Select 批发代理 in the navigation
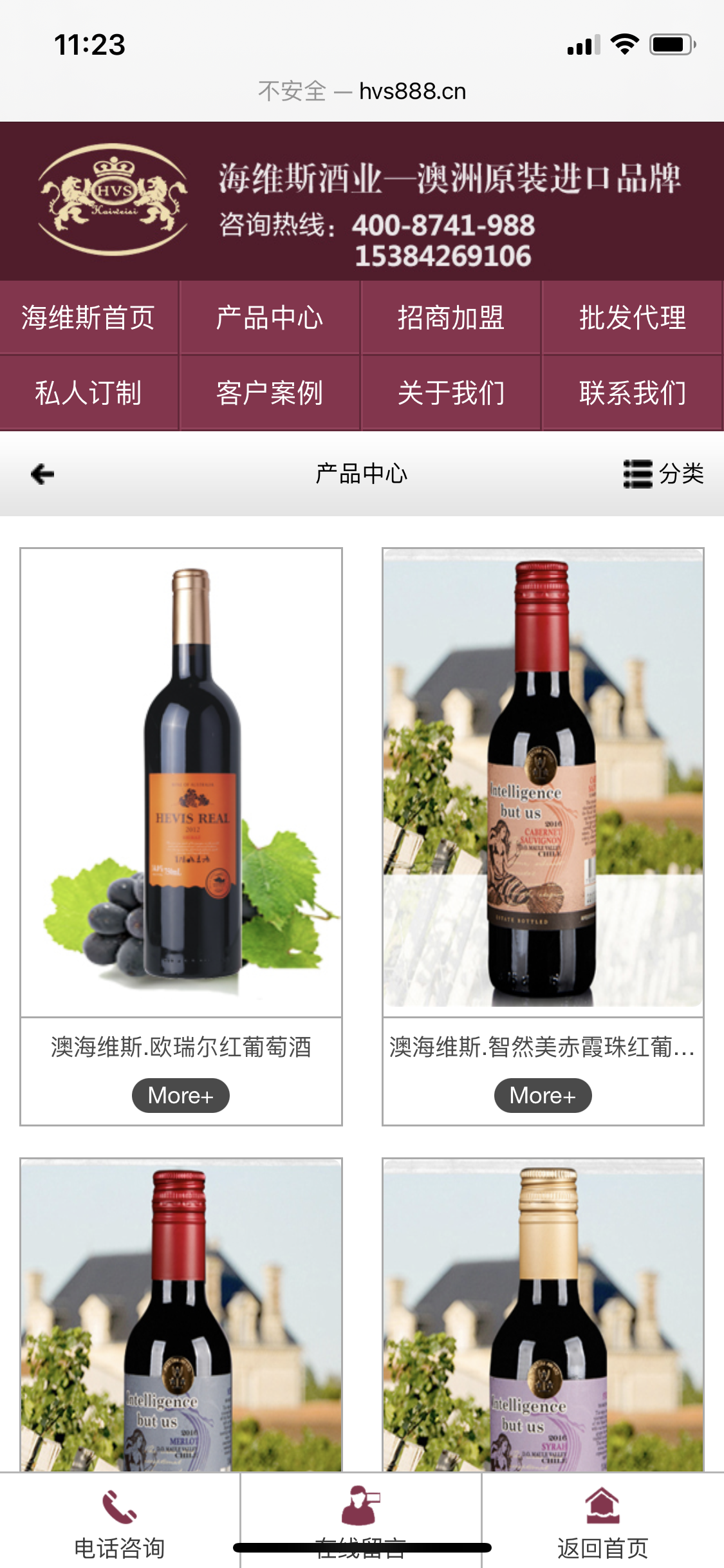Viewport: 724px width, 1568px height. [x=632, y=318]
